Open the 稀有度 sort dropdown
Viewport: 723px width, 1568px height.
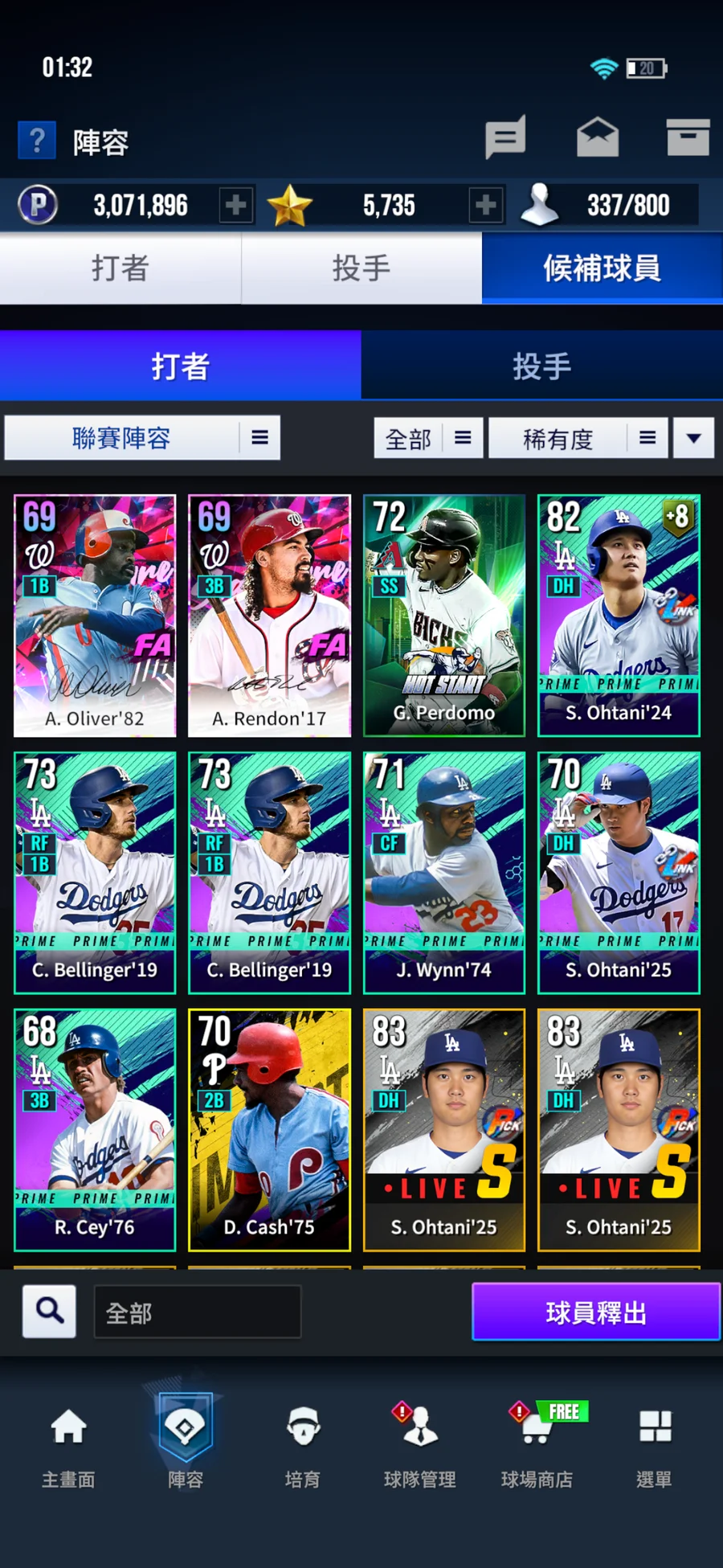(578, 438)
